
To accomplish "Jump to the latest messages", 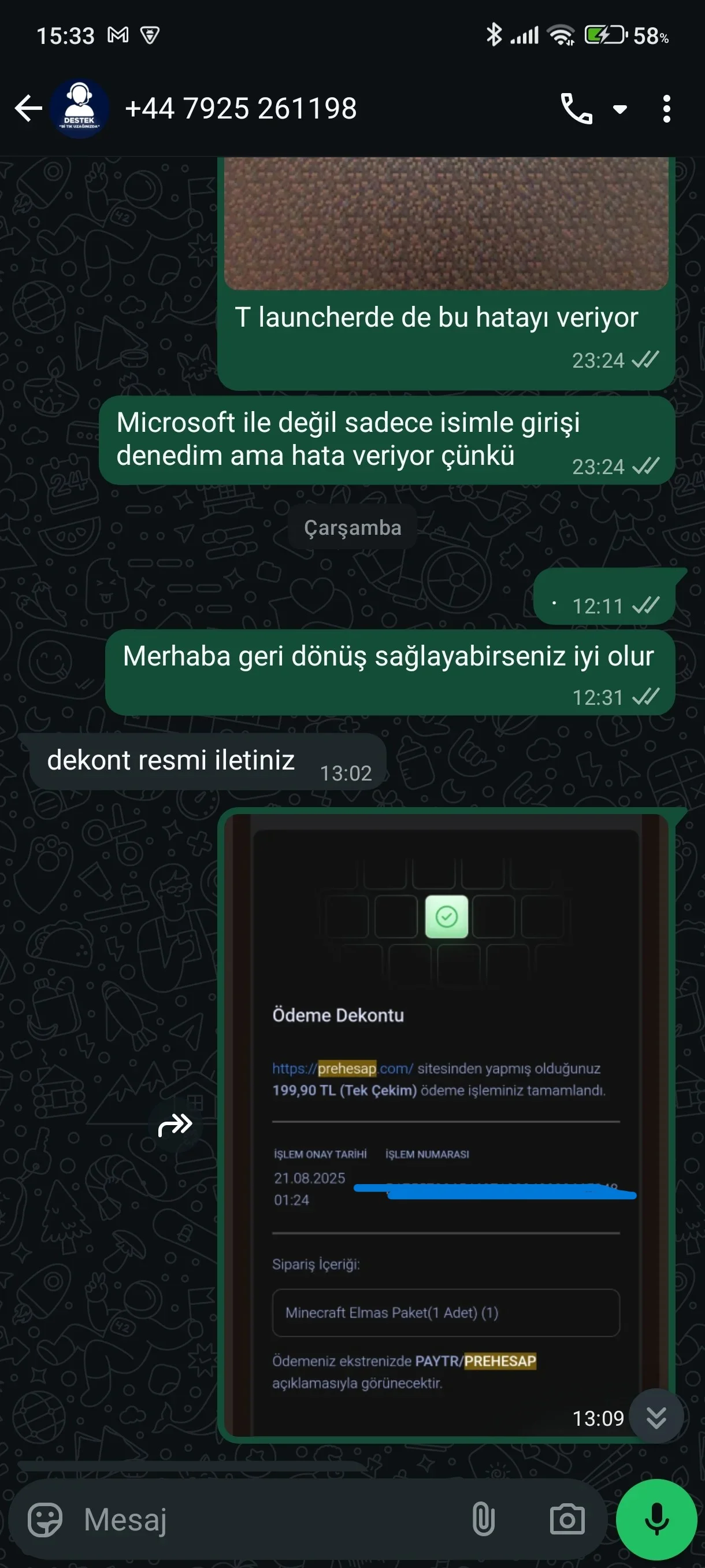I will (x=656, y=1417).
